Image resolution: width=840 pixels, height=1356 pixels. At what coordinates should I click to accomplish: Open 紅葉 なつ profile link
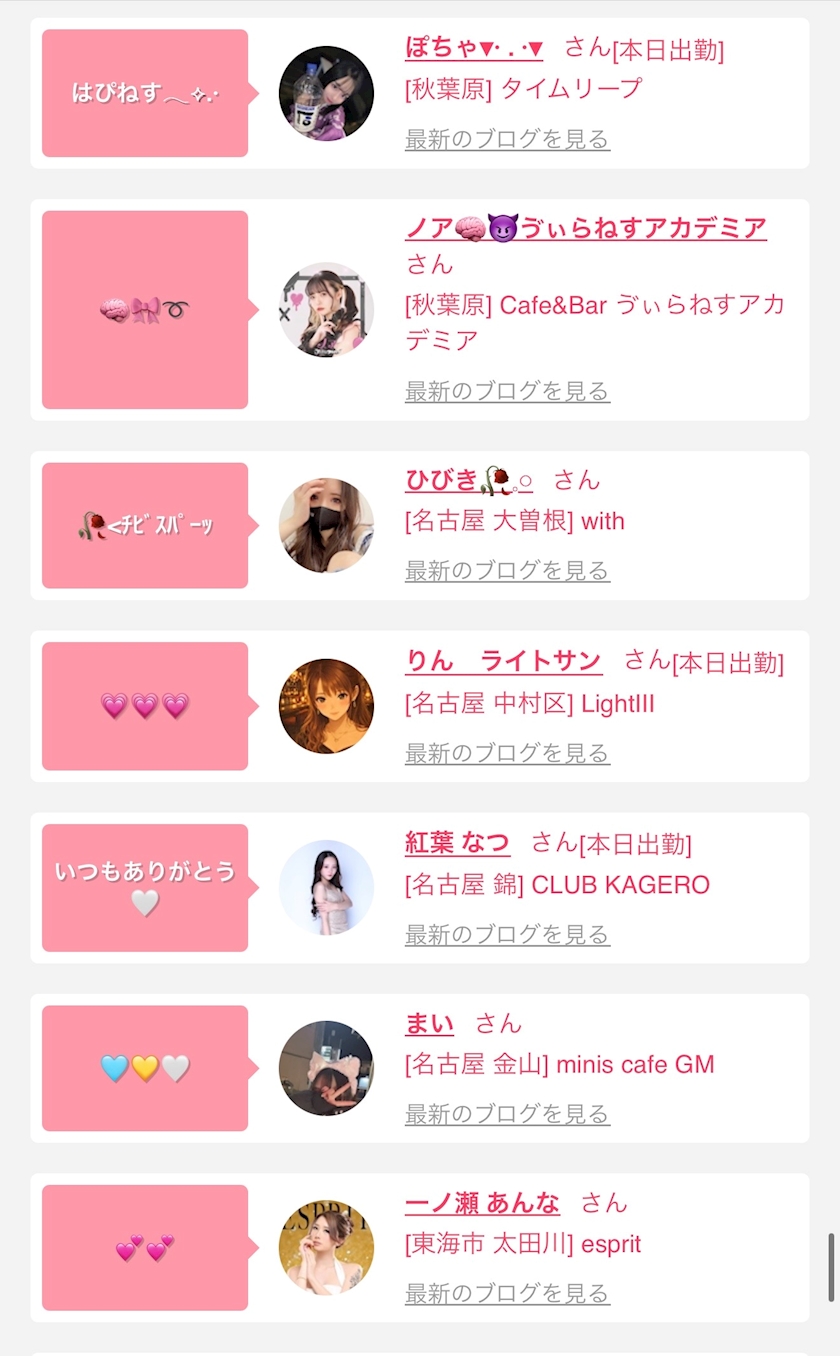[457, 843]
